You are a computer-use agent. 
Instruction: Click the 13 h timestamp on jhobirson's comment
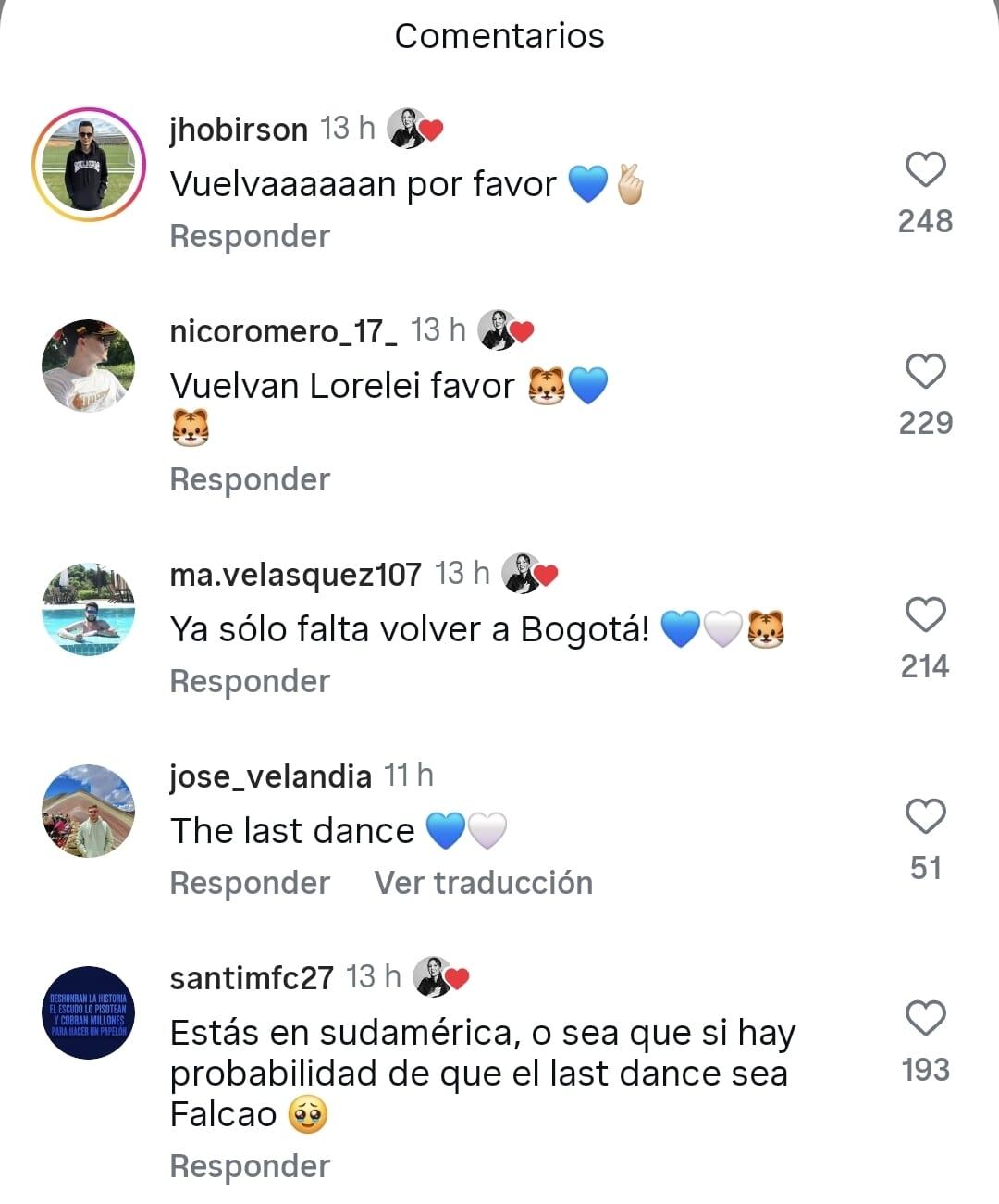[x=347, y=129]
